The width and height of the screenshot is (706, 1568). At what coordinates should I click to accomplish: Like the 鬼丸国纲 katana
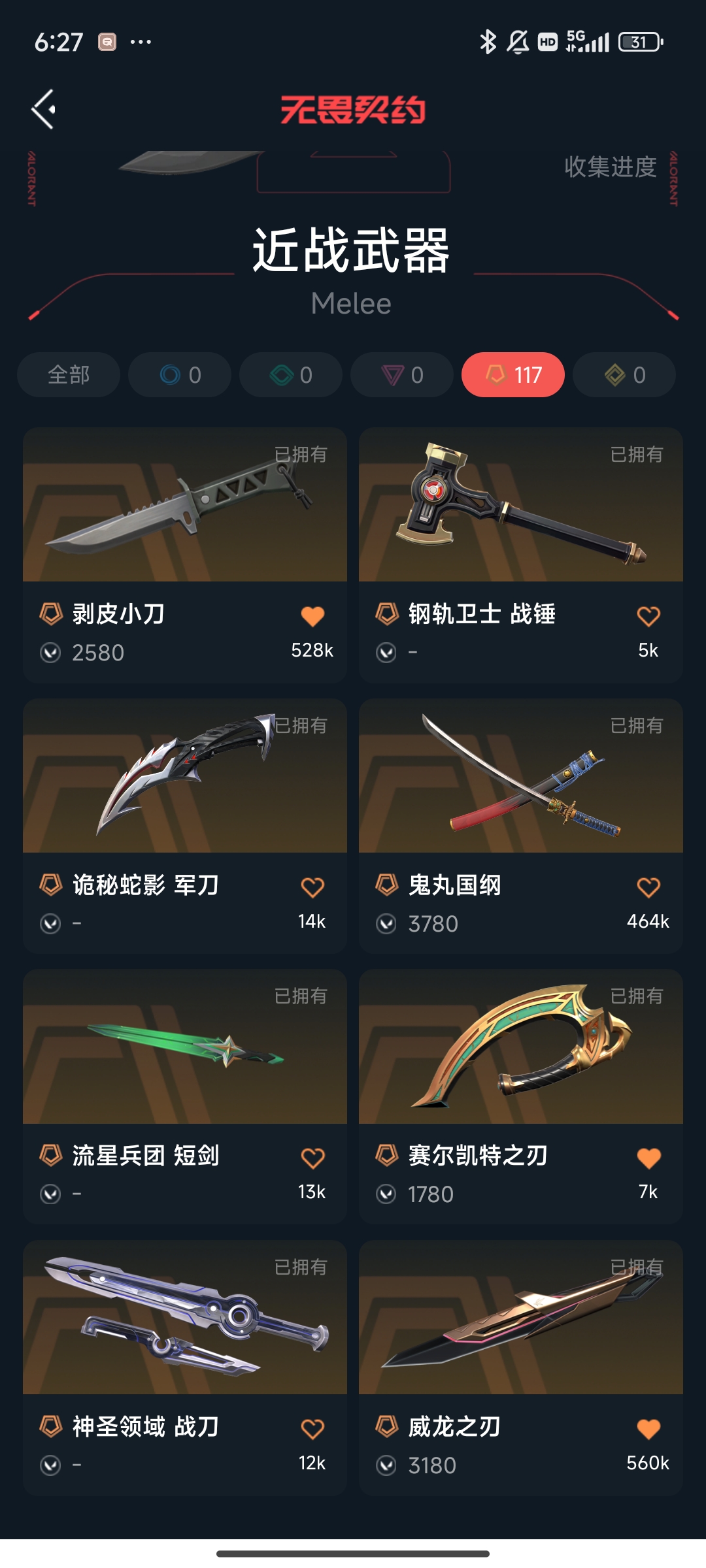[x=648, y=887]
